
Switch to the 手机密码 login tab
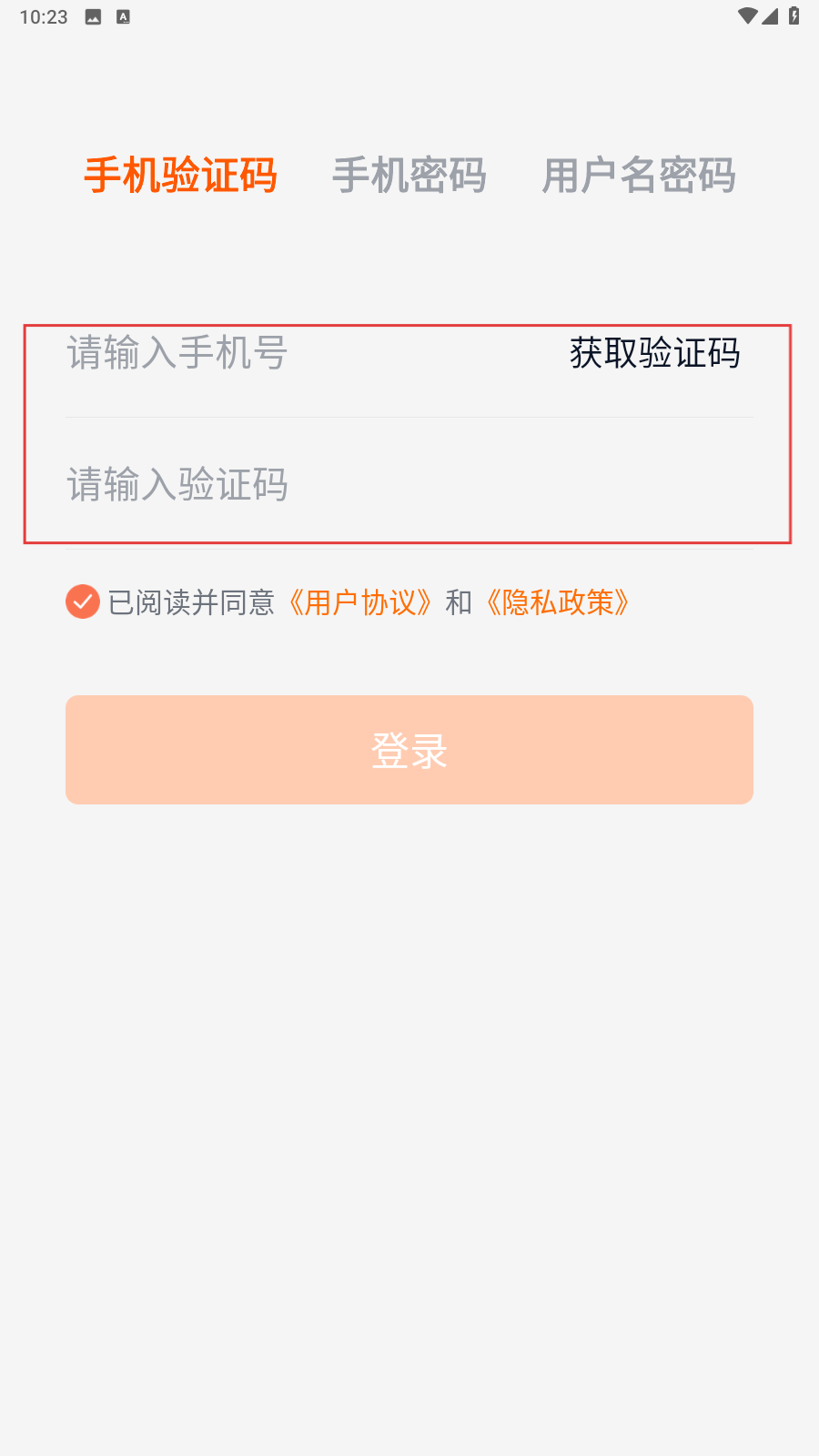[x=409, y=175]
